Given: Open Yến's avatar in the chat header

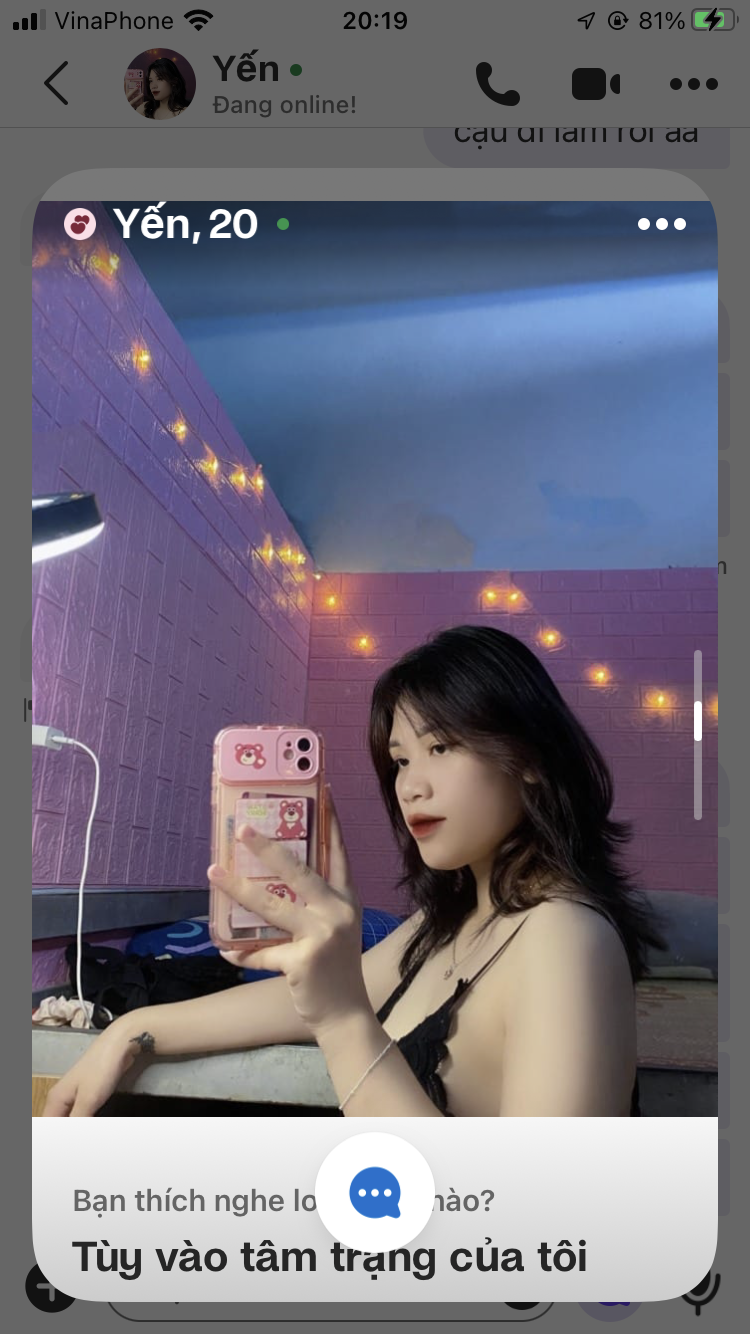Looking at the screenshot, I should pyautogui.click(x=160, y=84).
